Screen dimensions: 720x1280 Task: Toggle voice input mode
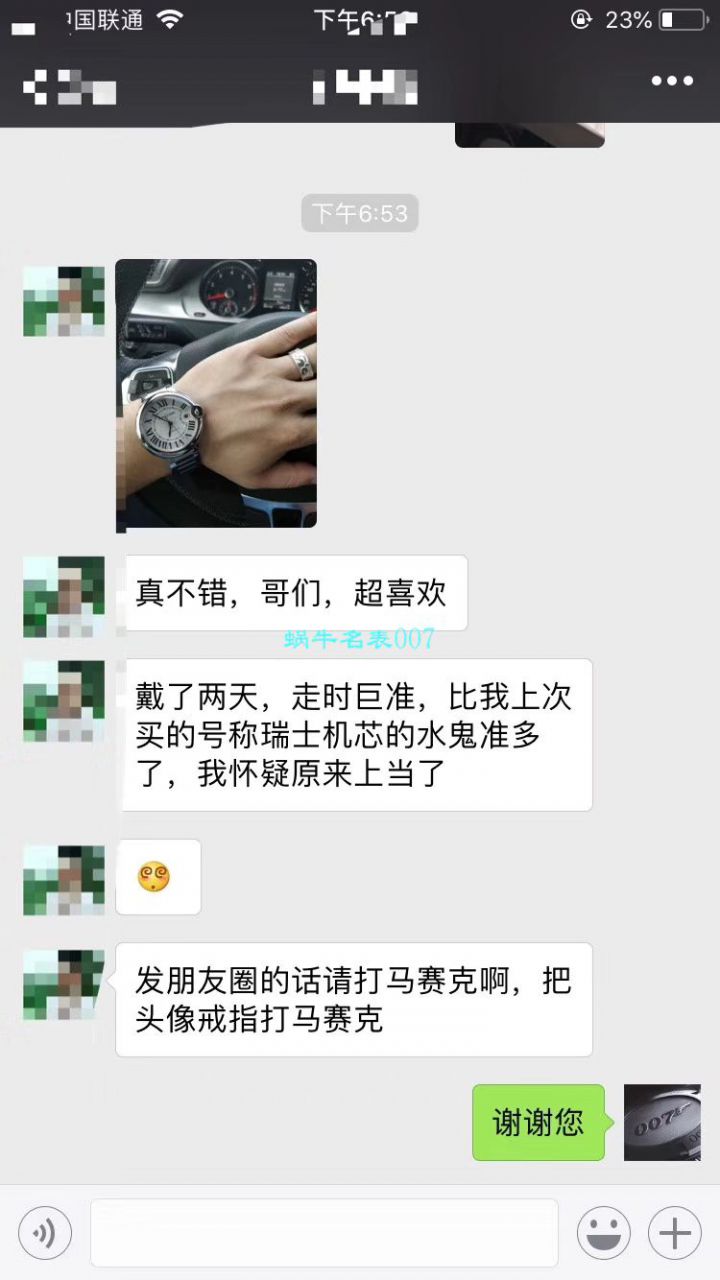pyautogui.click(x=44, y=1232)
